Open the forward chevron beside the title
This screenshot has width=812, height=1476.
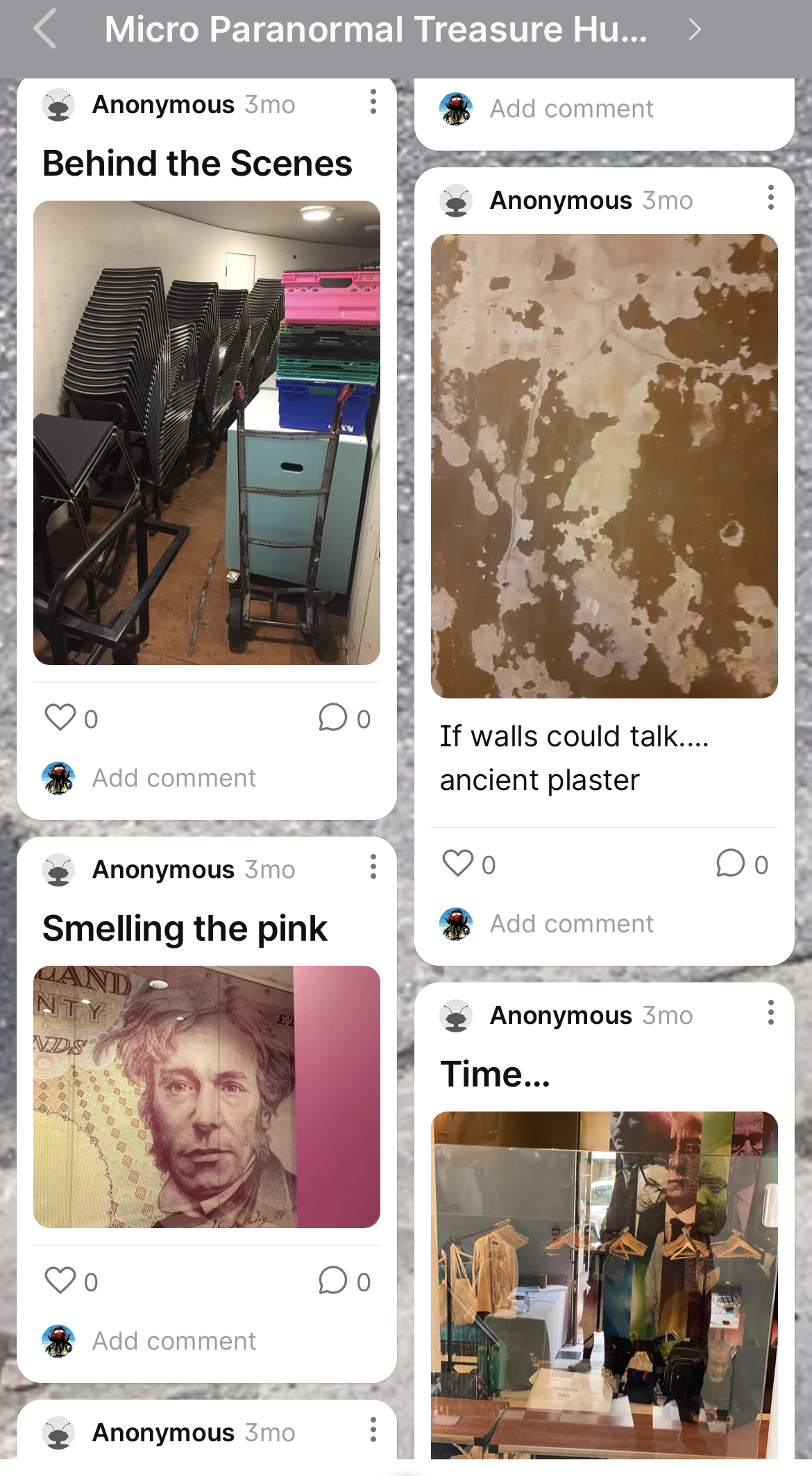point(694,29)
